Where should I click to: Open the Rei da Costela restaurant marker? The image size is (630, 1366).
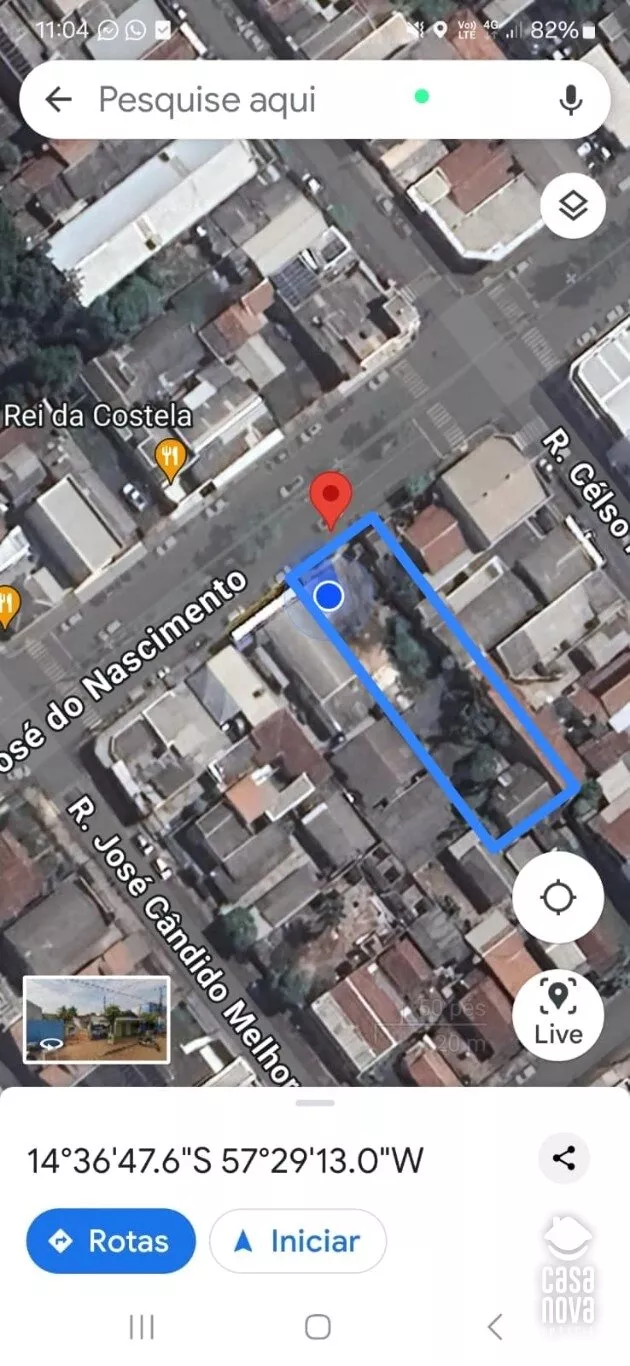(172, 460)
